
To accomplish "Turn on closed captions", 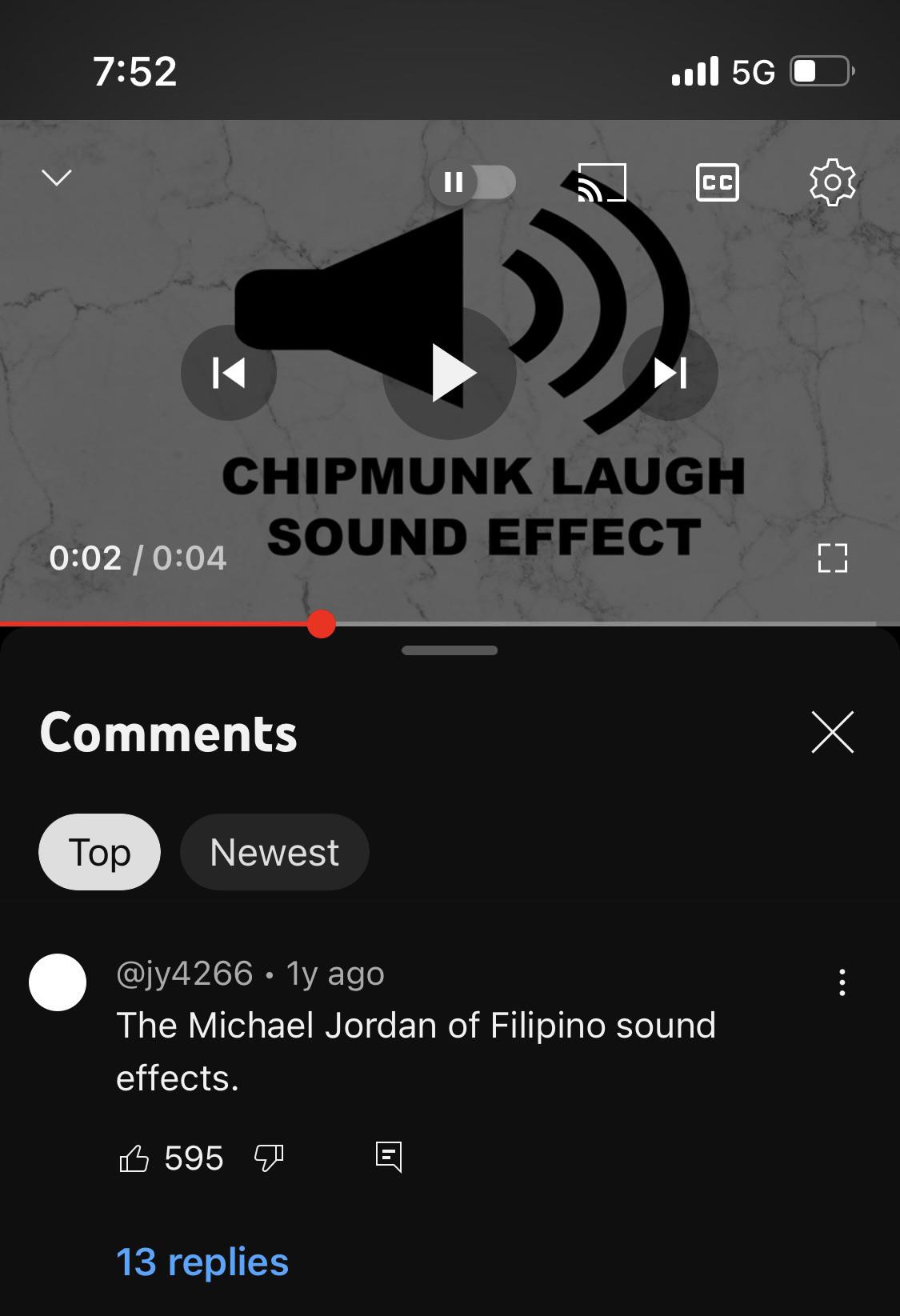I will tap(717, 182).
